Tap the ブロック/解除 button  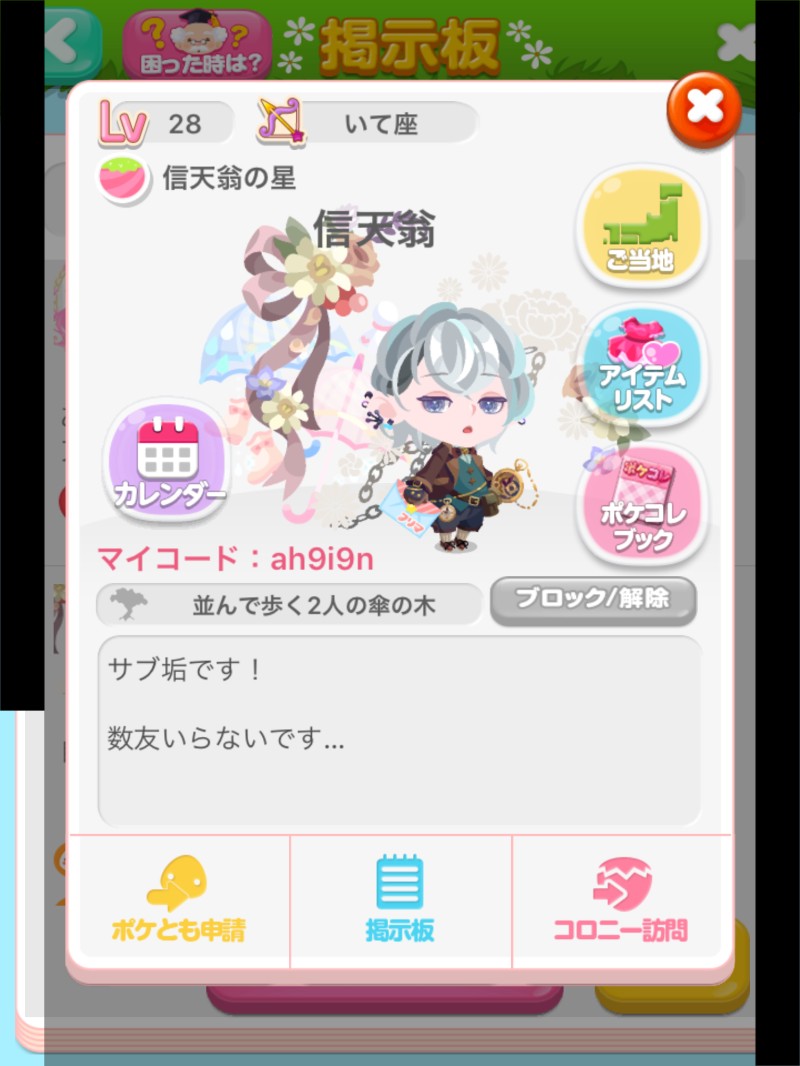[x=592, y=600]
